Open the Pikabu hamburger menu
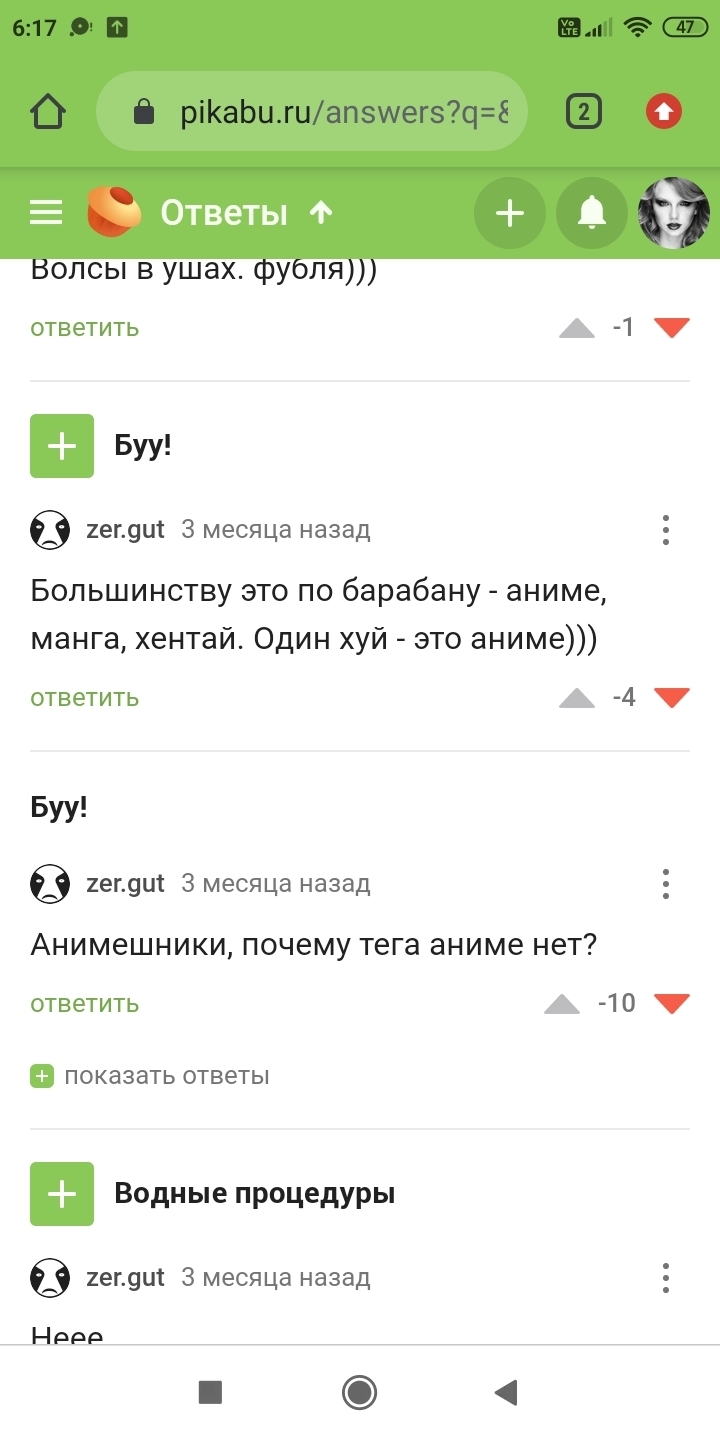 [x=46, y=212]
